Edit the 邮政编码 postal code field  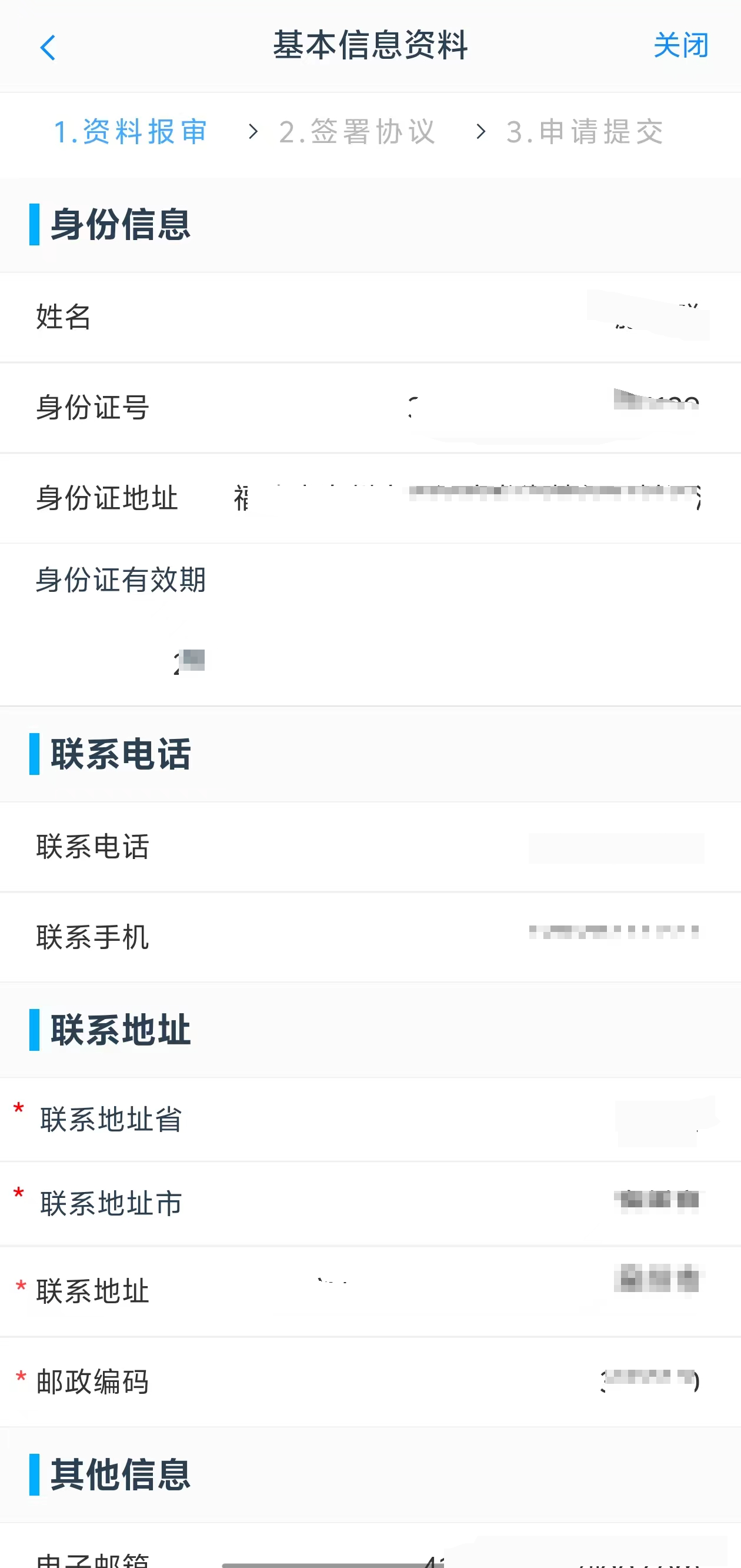pos(650,1381)
